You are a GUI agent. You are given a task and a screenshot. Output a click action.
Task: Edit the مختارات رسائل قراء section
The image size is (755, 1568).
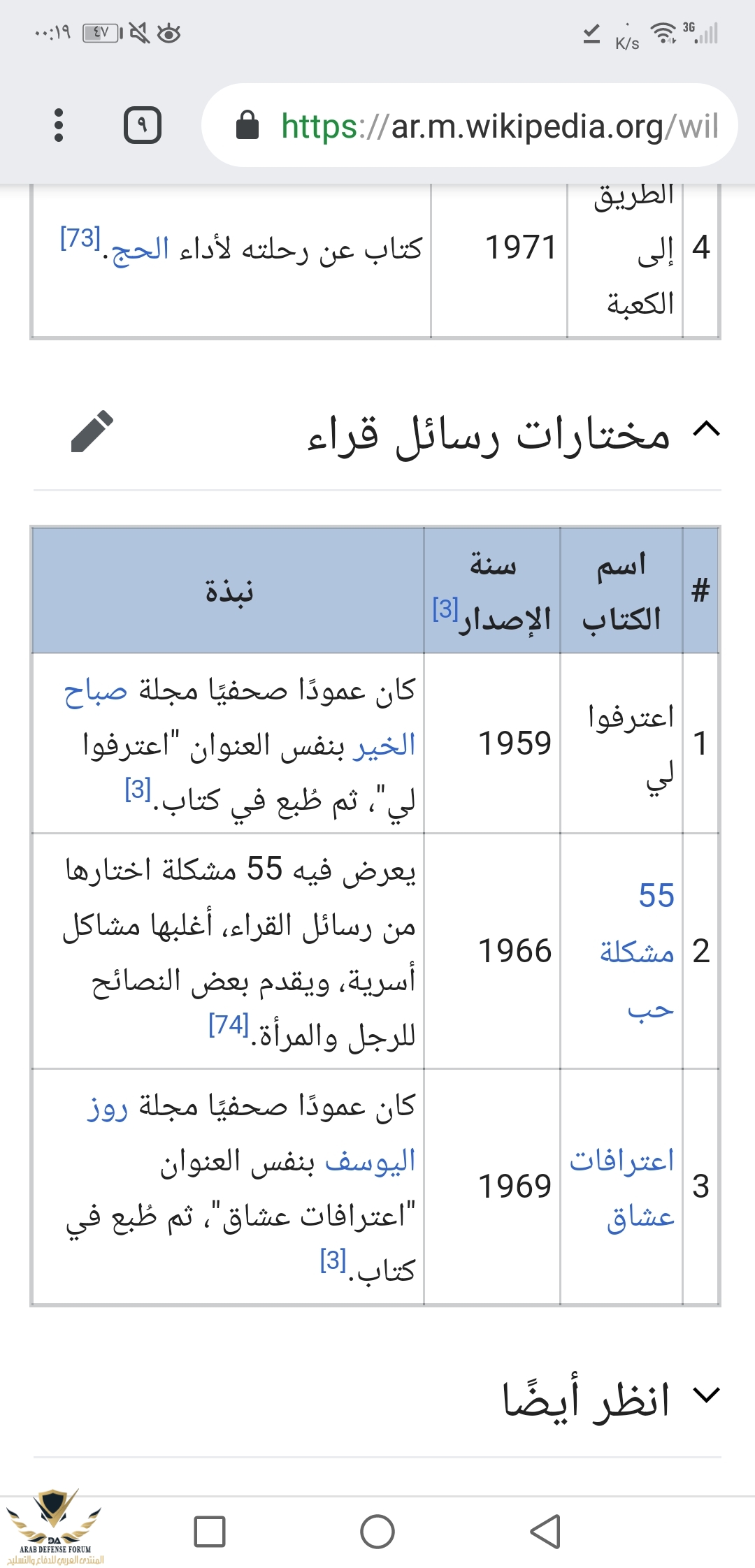(92, 431)
